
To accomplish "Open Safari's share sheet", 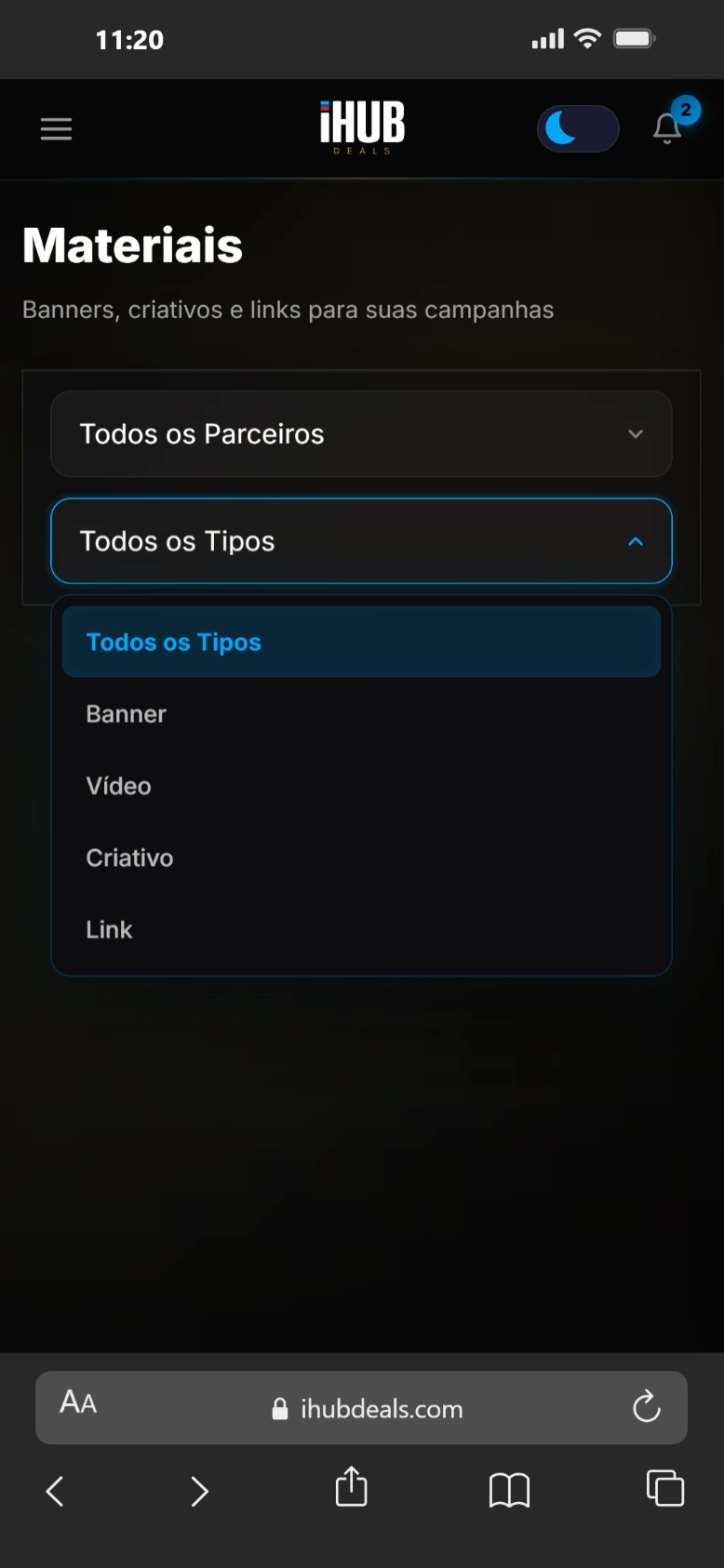I will click(351, 1486).
